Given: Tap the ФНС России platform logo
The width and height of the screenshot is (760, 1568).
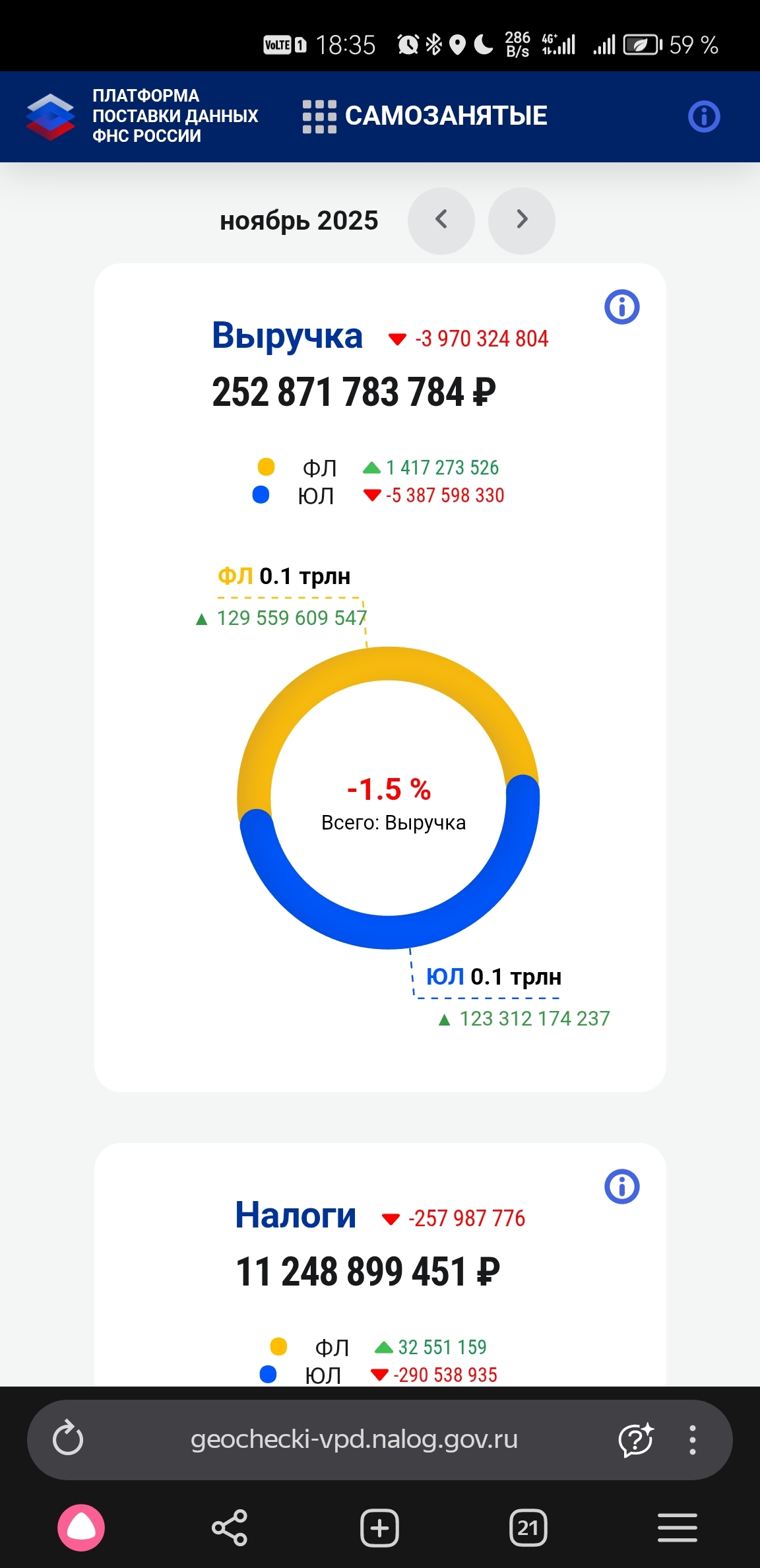Looking at the screenshot, I should pos(51,117).
